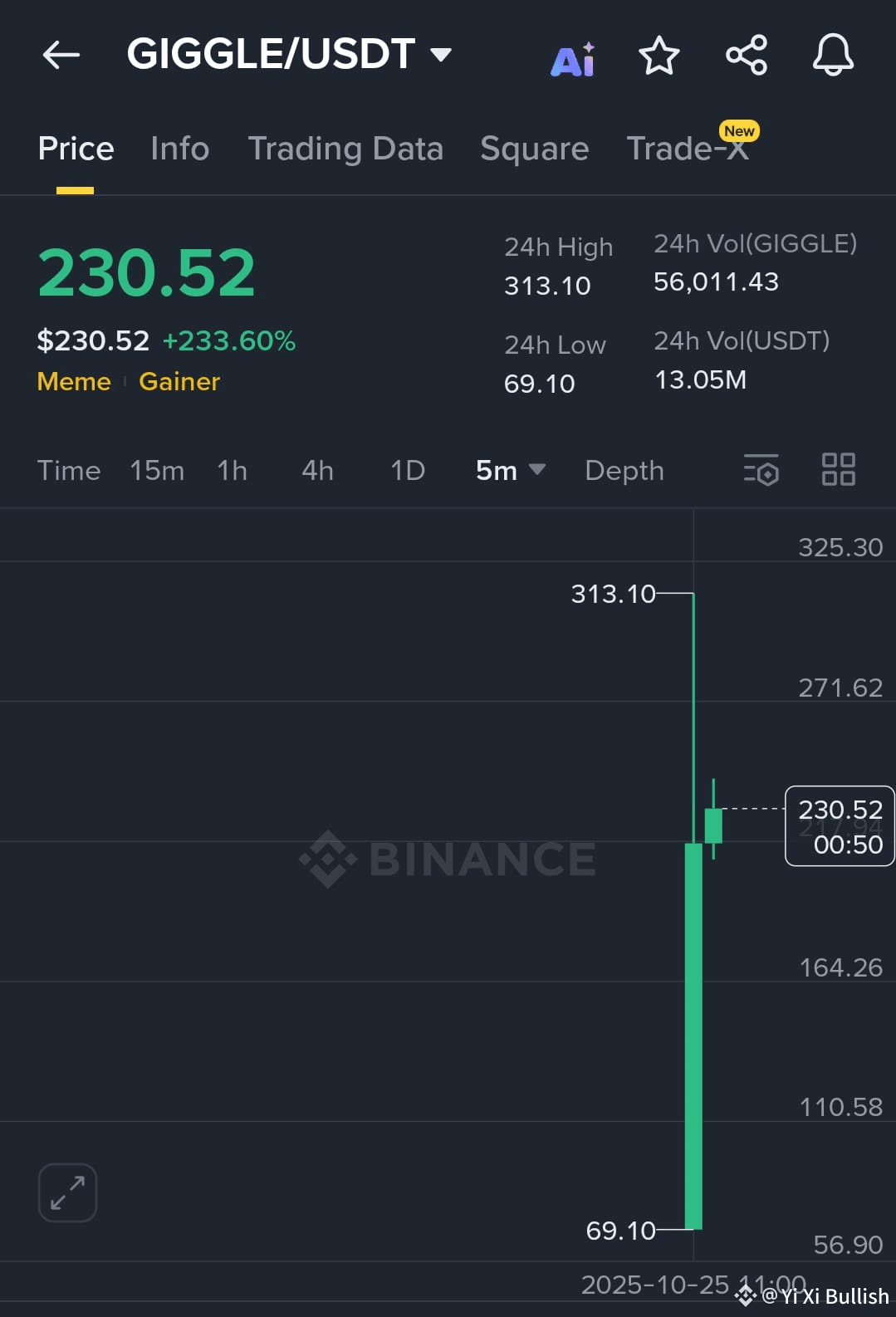This screenshot has width=896, height=1317.
Task: Switch to the Info tab
Action: click(179, 148)
